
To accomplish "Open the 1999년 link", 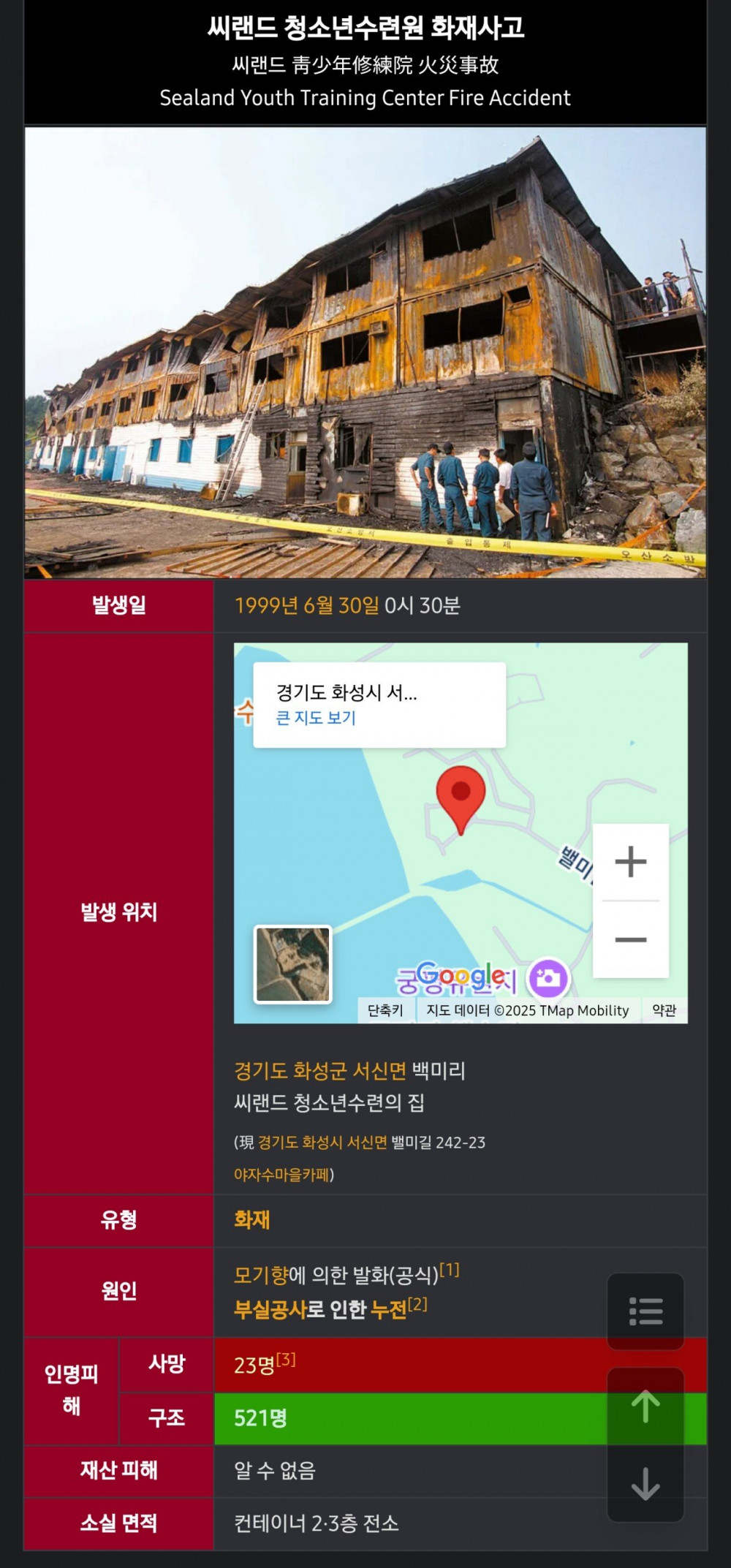I will (x=266, y=606).
